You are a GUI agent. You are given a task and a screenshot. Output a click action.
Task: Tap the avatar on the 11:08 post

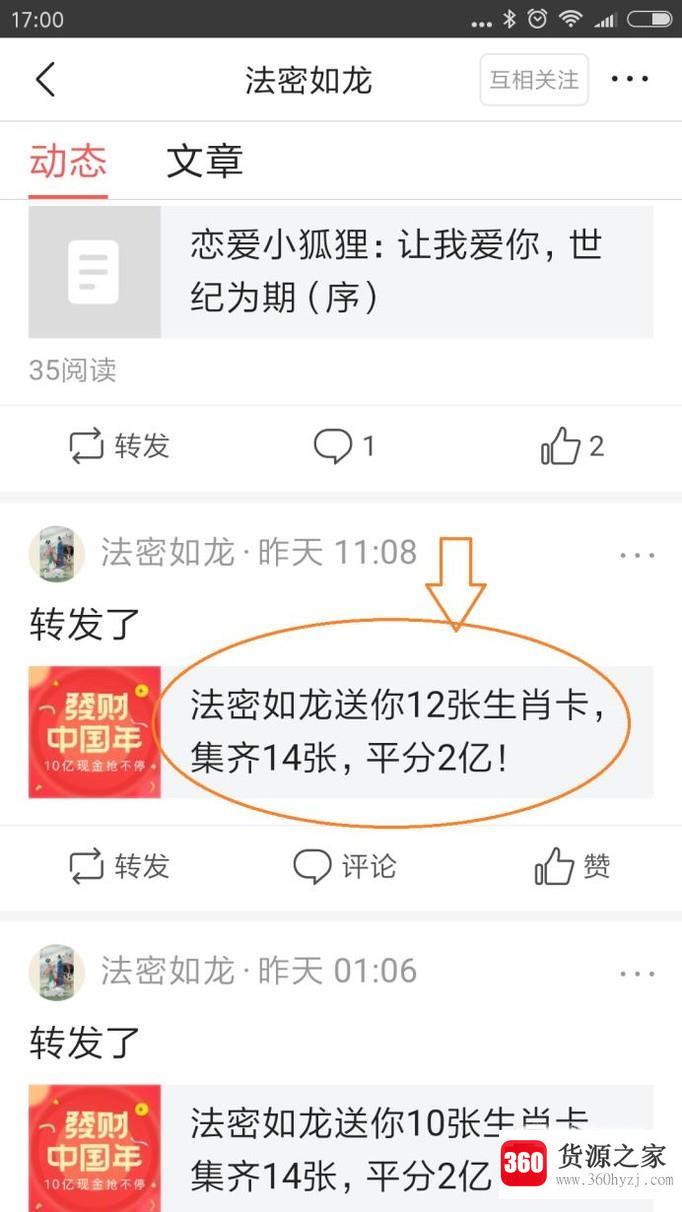[56, 554]
